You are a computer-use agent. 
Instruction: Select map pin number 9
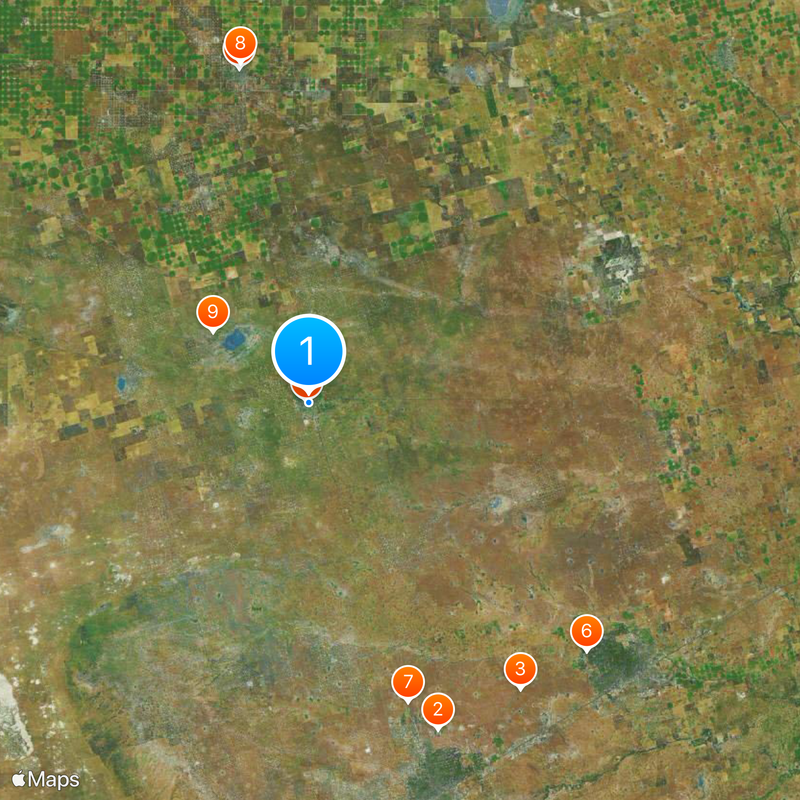(212, 312)
